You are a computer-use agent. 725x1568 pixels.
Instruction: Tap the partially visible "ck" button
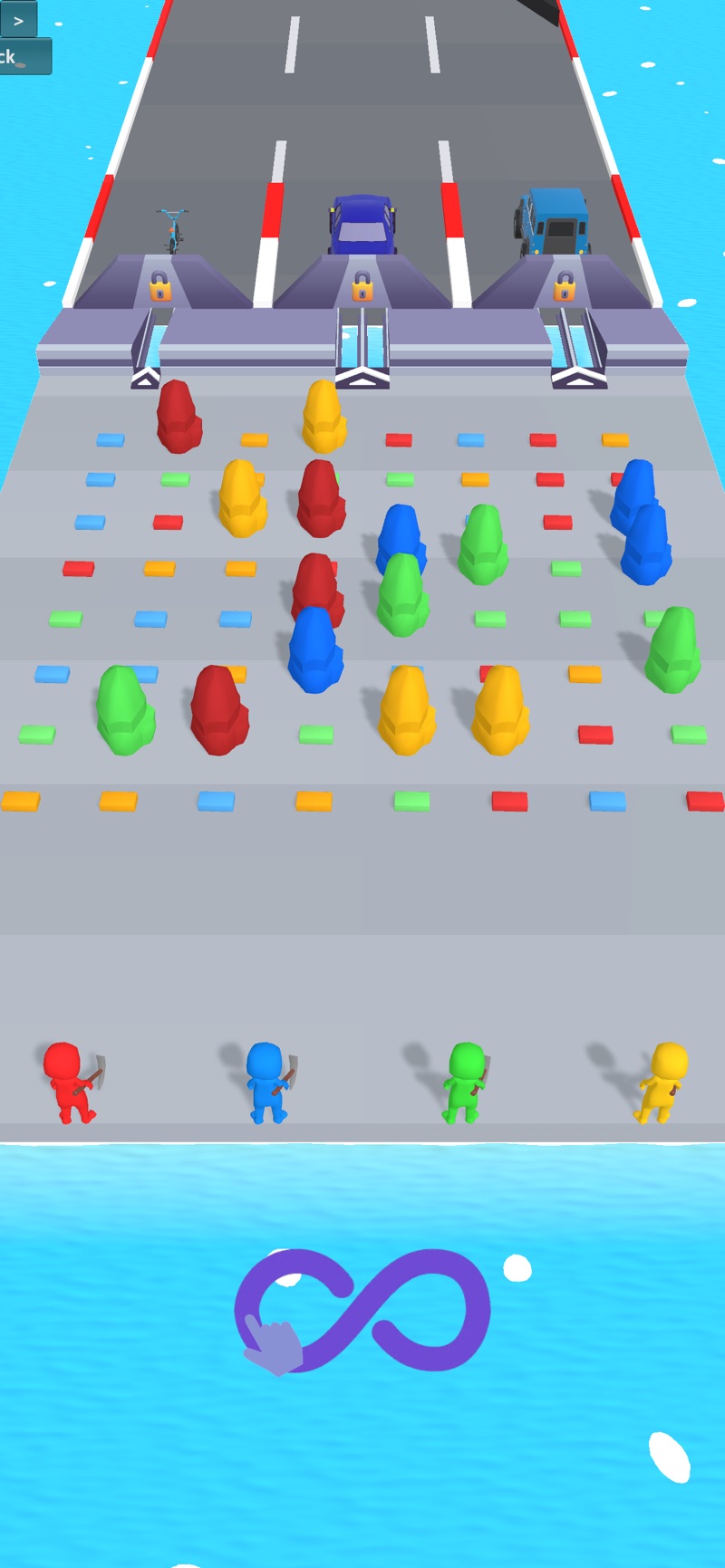[x=23, y=57]
